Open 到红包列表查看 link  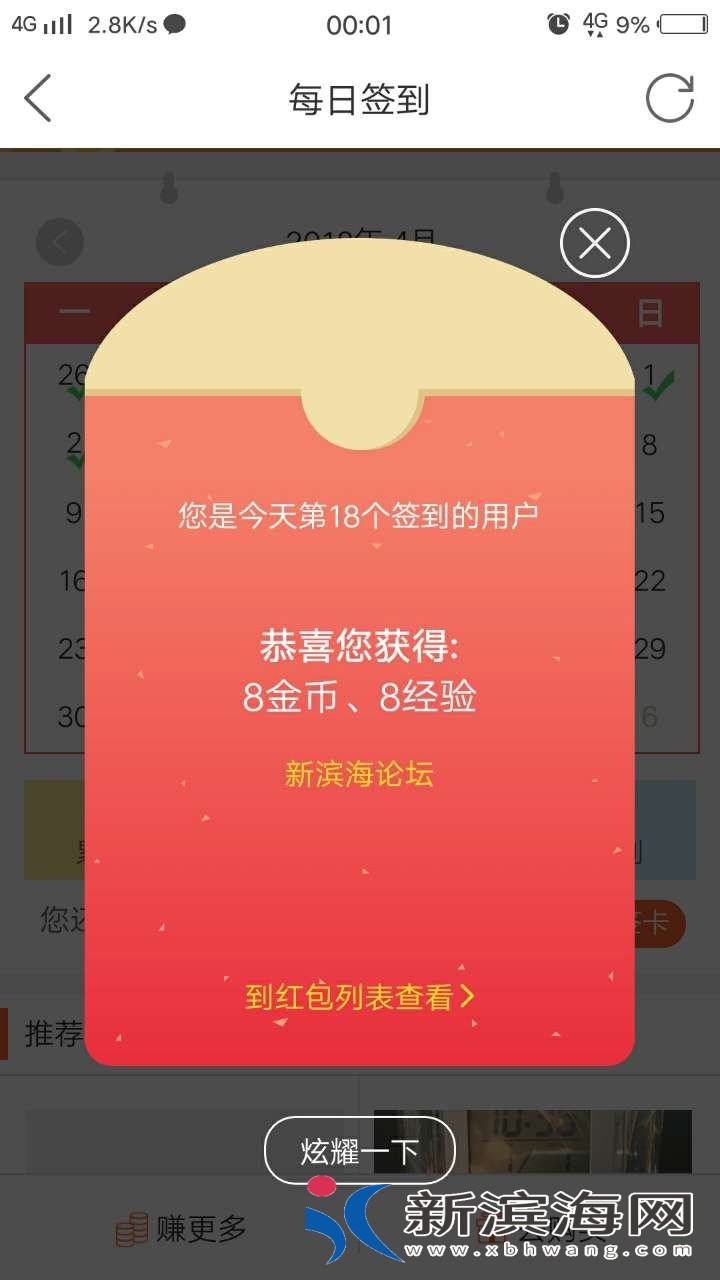tap(359, 997)
